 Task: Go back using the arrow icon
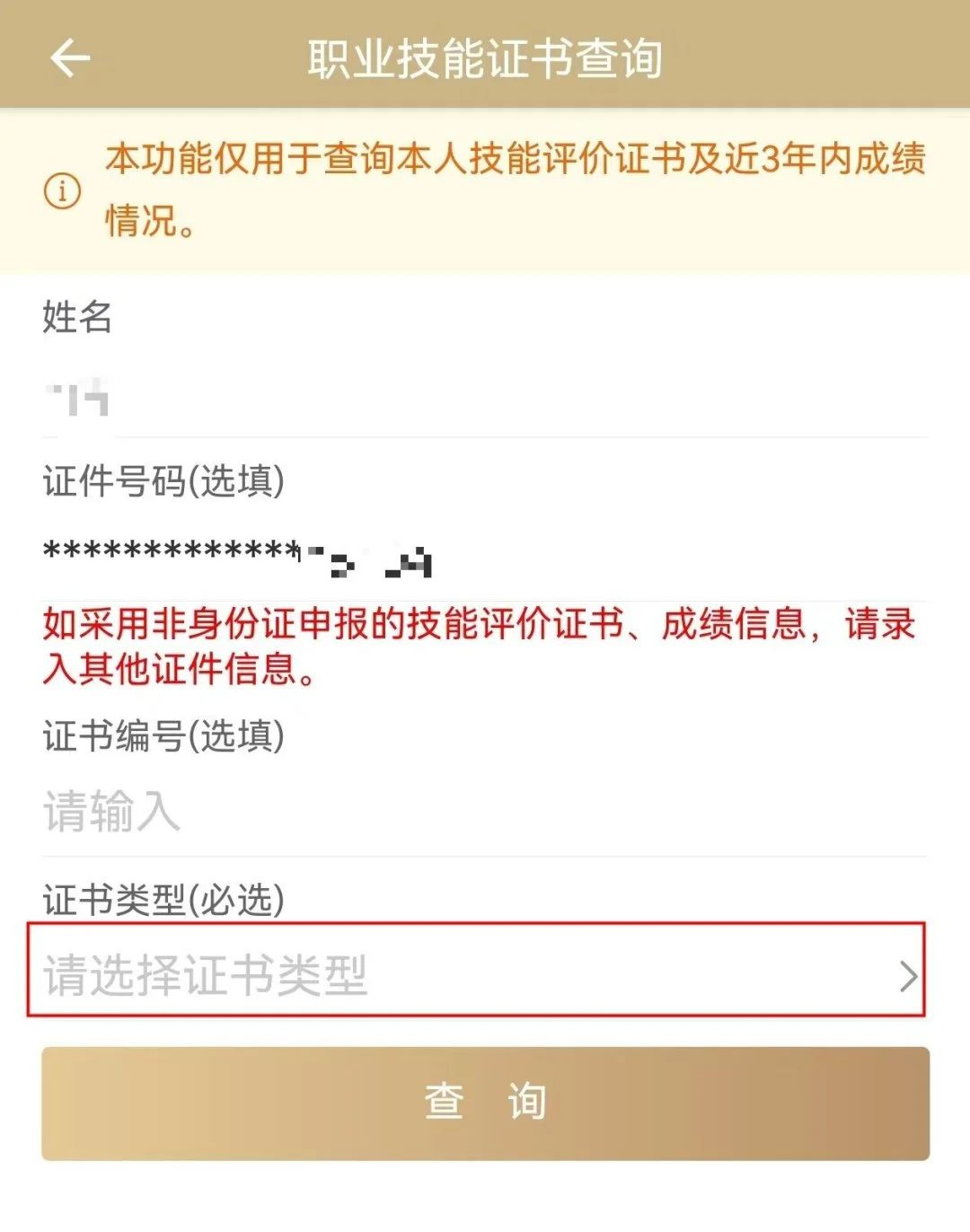pyautogui.click(x=70, y=59)
